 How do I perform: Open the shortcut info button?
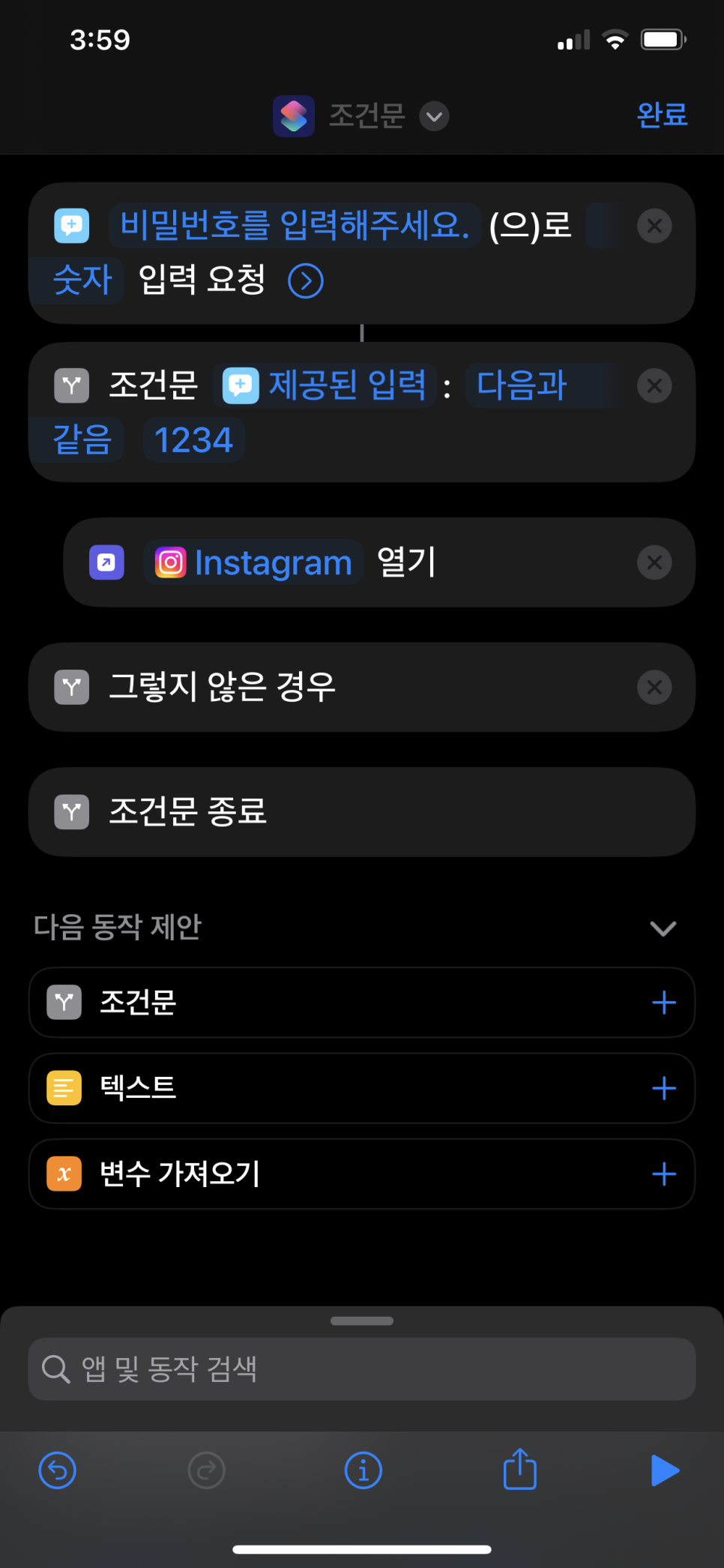363,1471
